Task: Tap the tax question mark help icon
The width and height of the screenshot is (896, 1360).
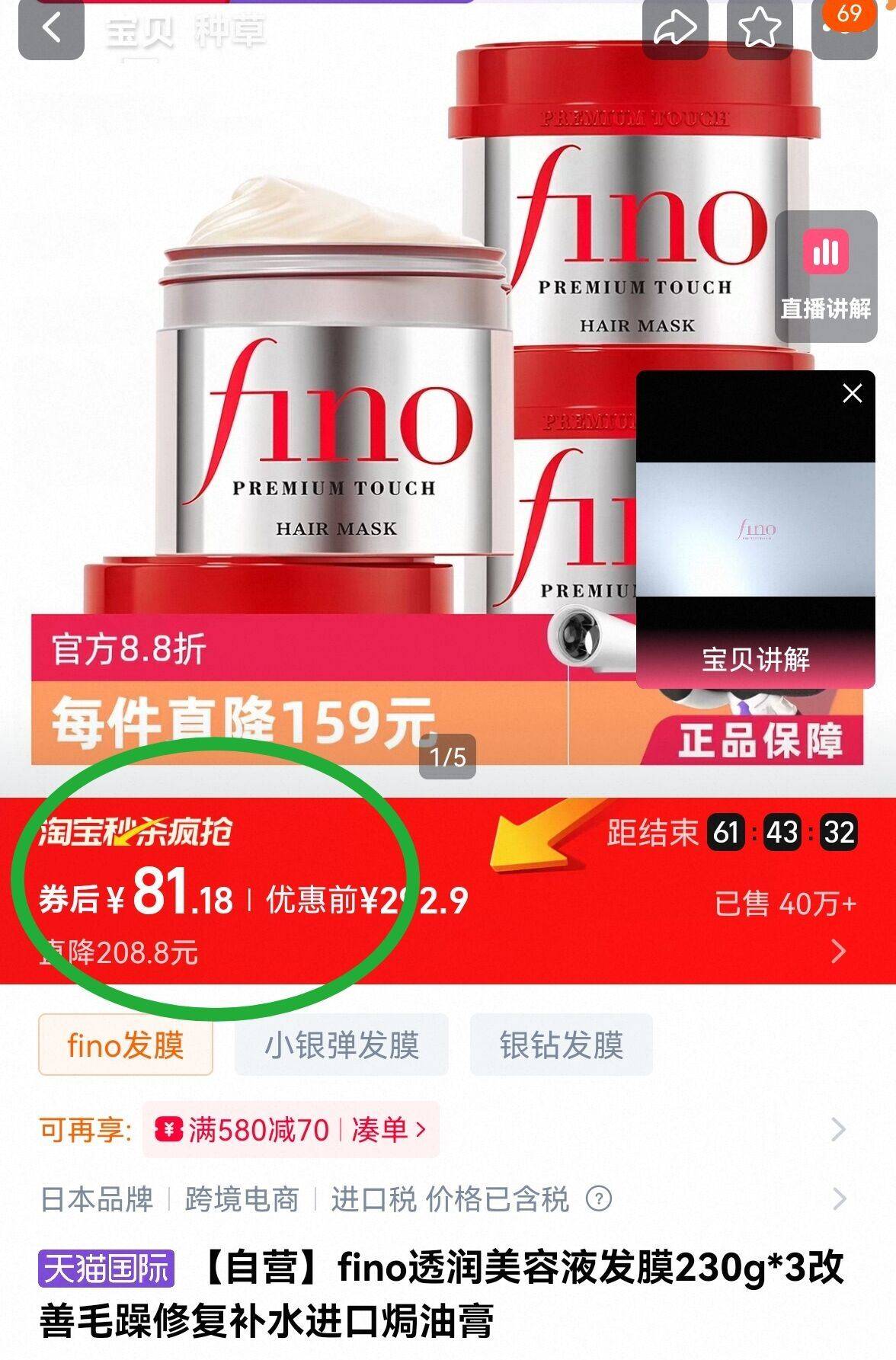Action: tap(599, 1199)
